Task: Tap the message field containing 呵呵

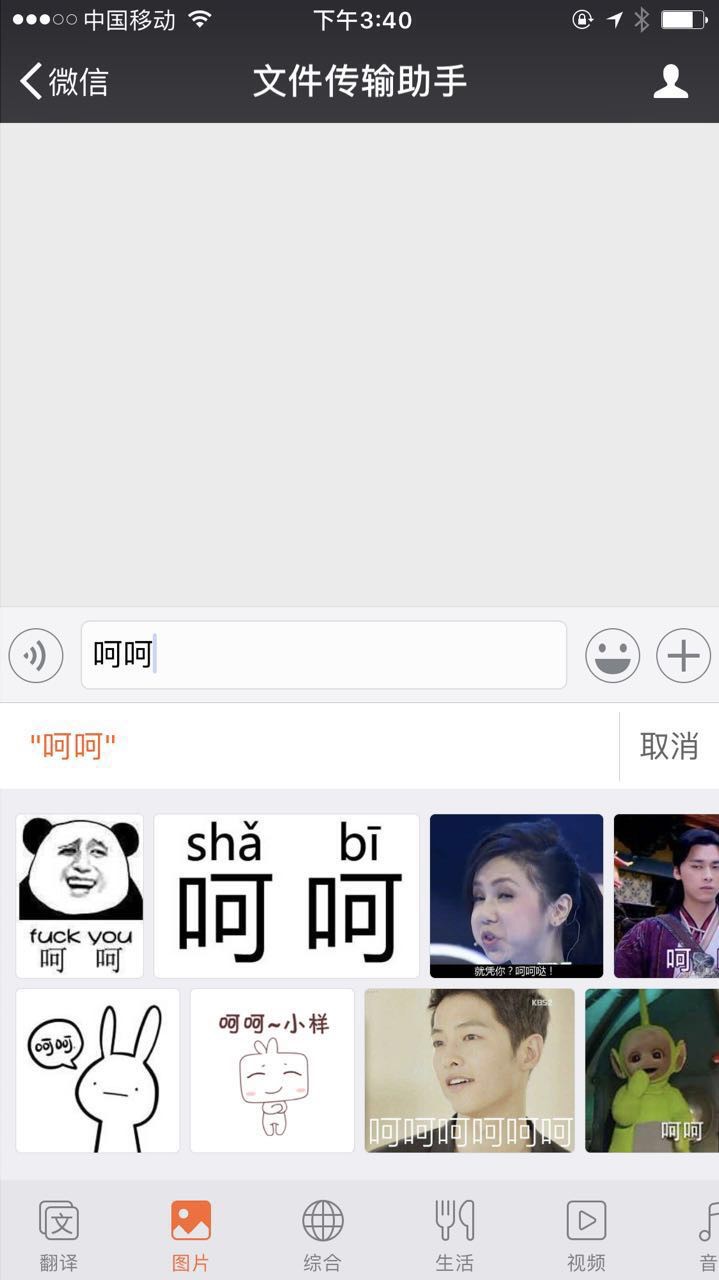Action: click(x=323, y=655)
